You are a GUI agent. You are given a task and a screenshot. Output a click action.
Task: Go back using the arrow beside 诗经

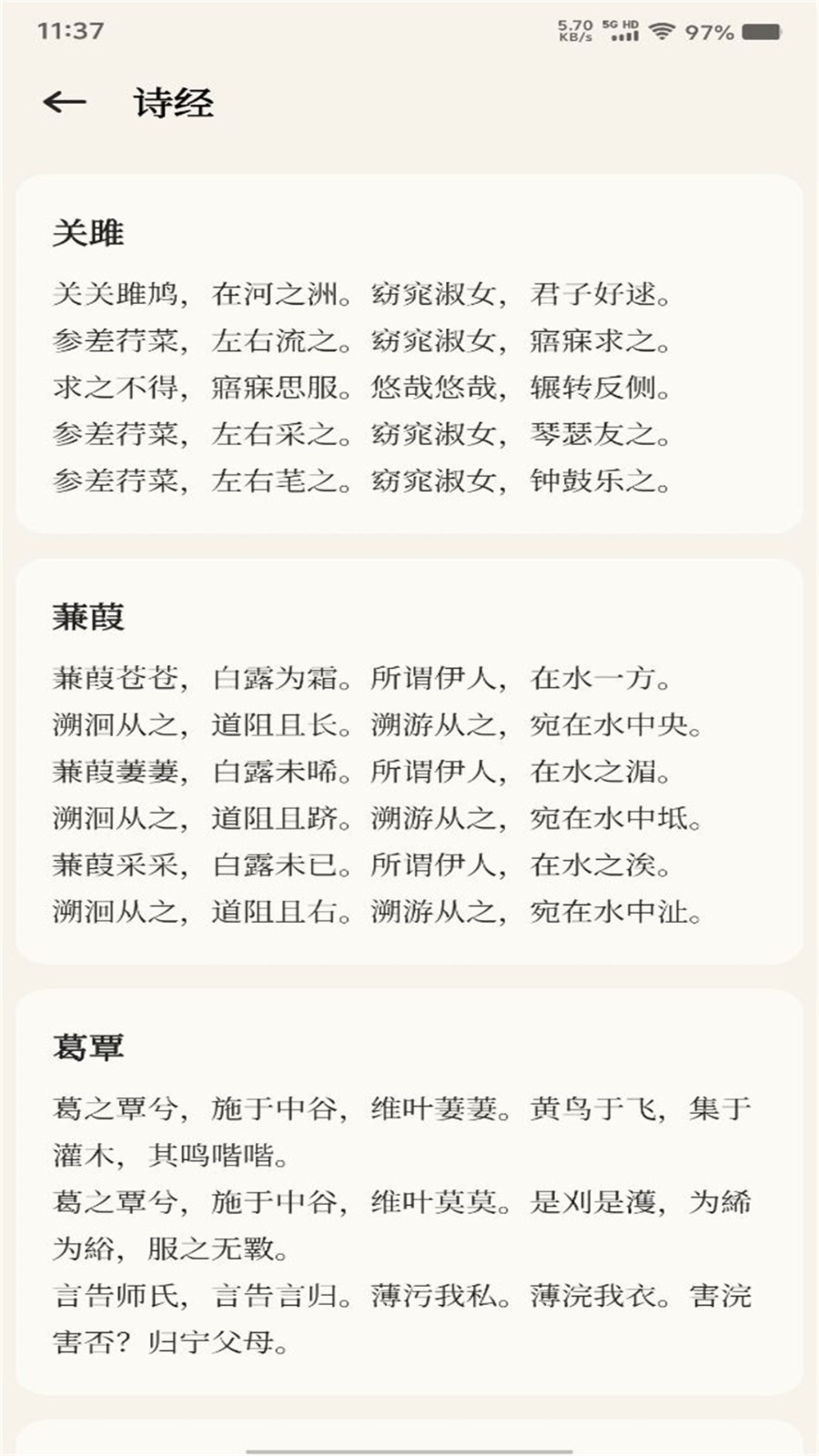point(65,103)
